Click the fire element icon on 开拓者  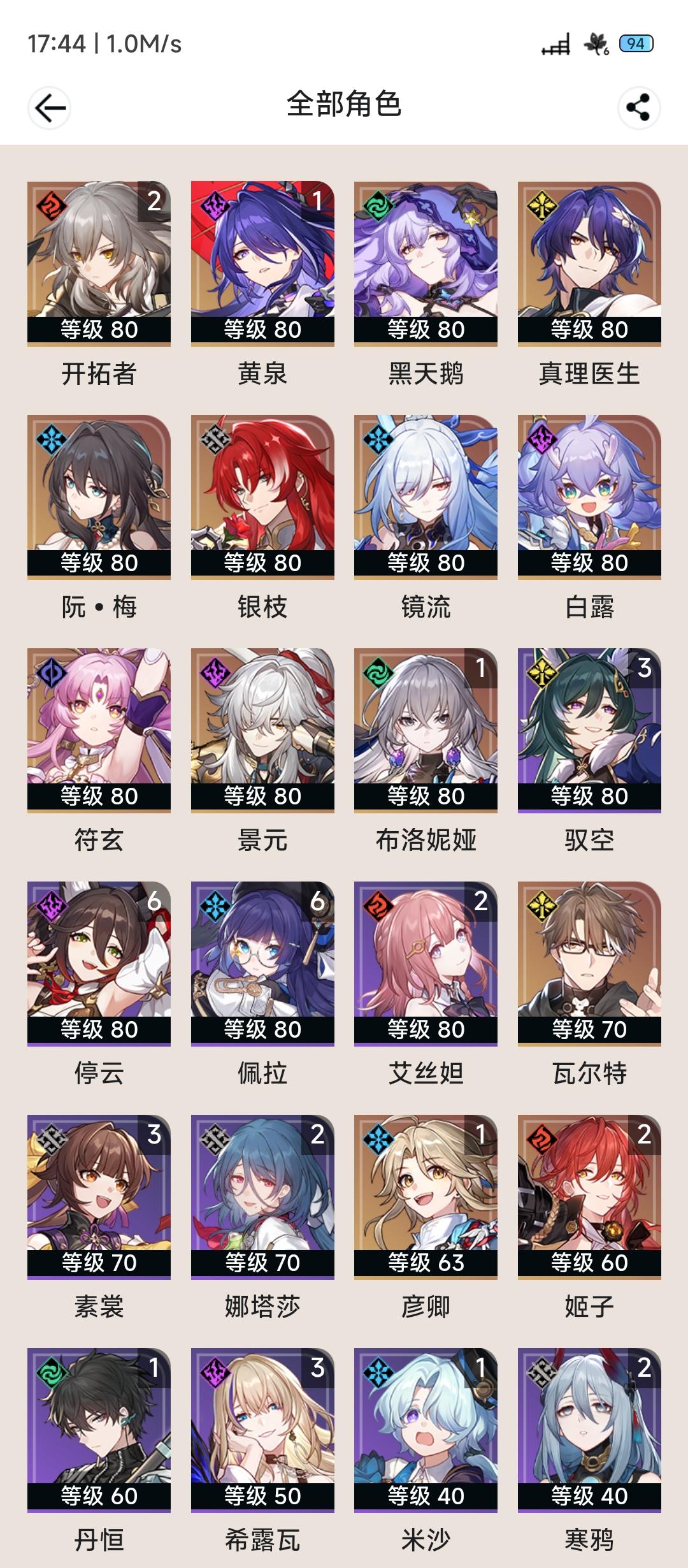[52, 204]
